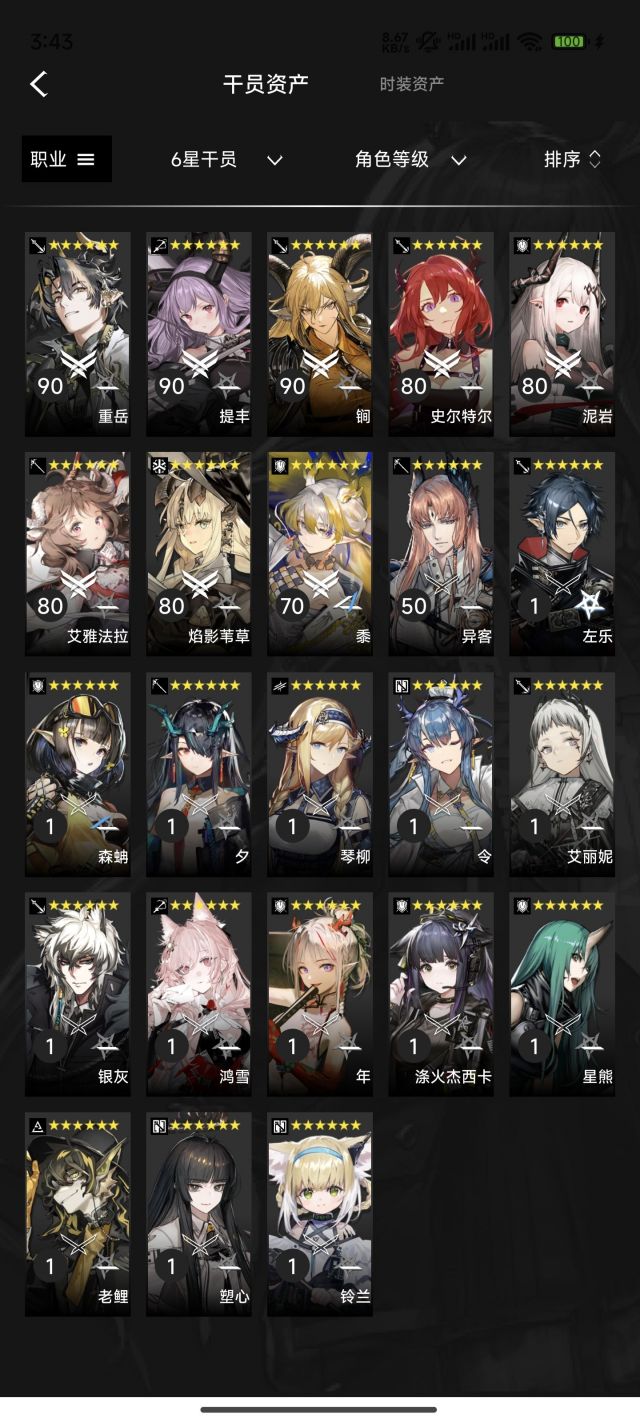Screen dimensions: 640x1422
Task: Open operator card 银灰
Action: click(x=78, y=994)
